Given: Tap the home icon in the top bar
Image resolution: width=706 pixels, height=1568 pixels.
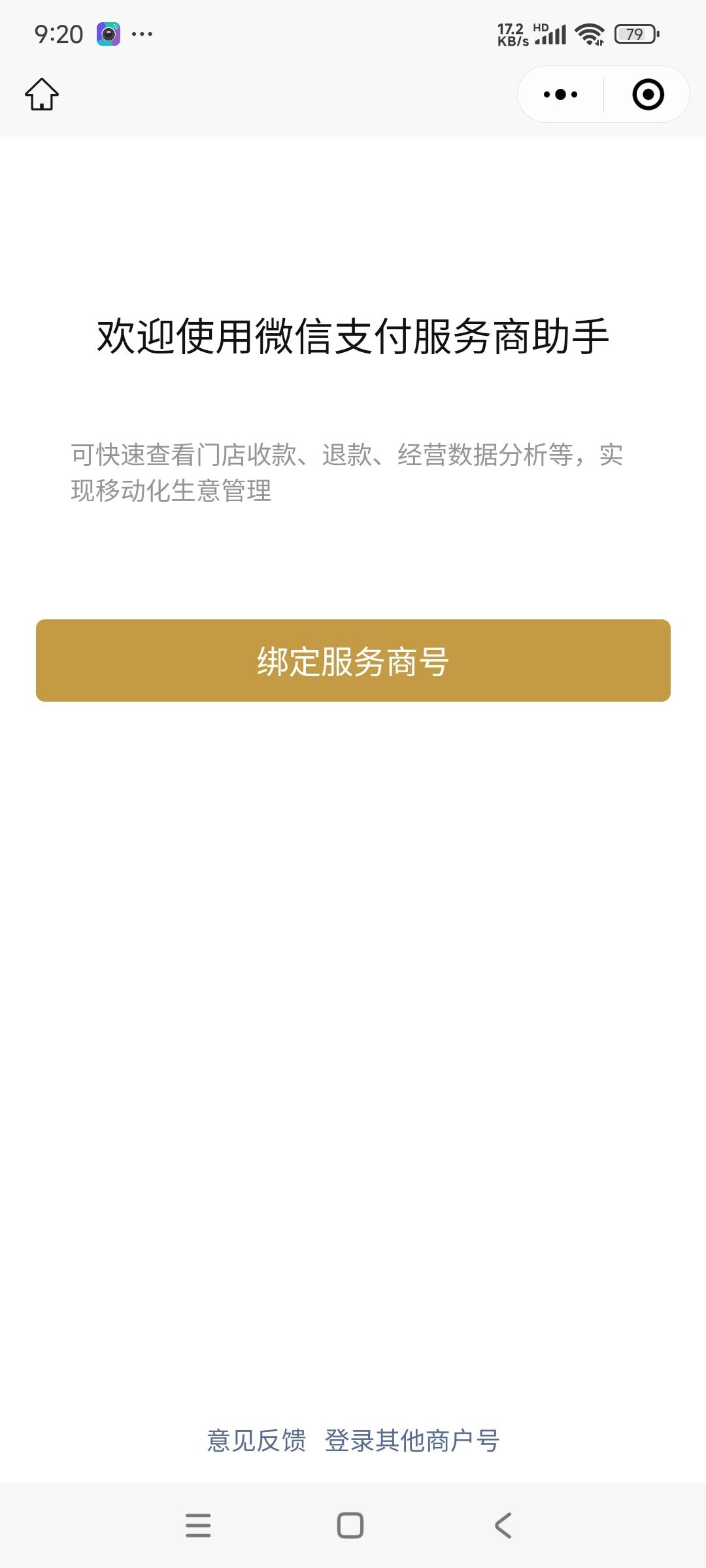Looking at the screenshot, I should click(x=42, y=94).
